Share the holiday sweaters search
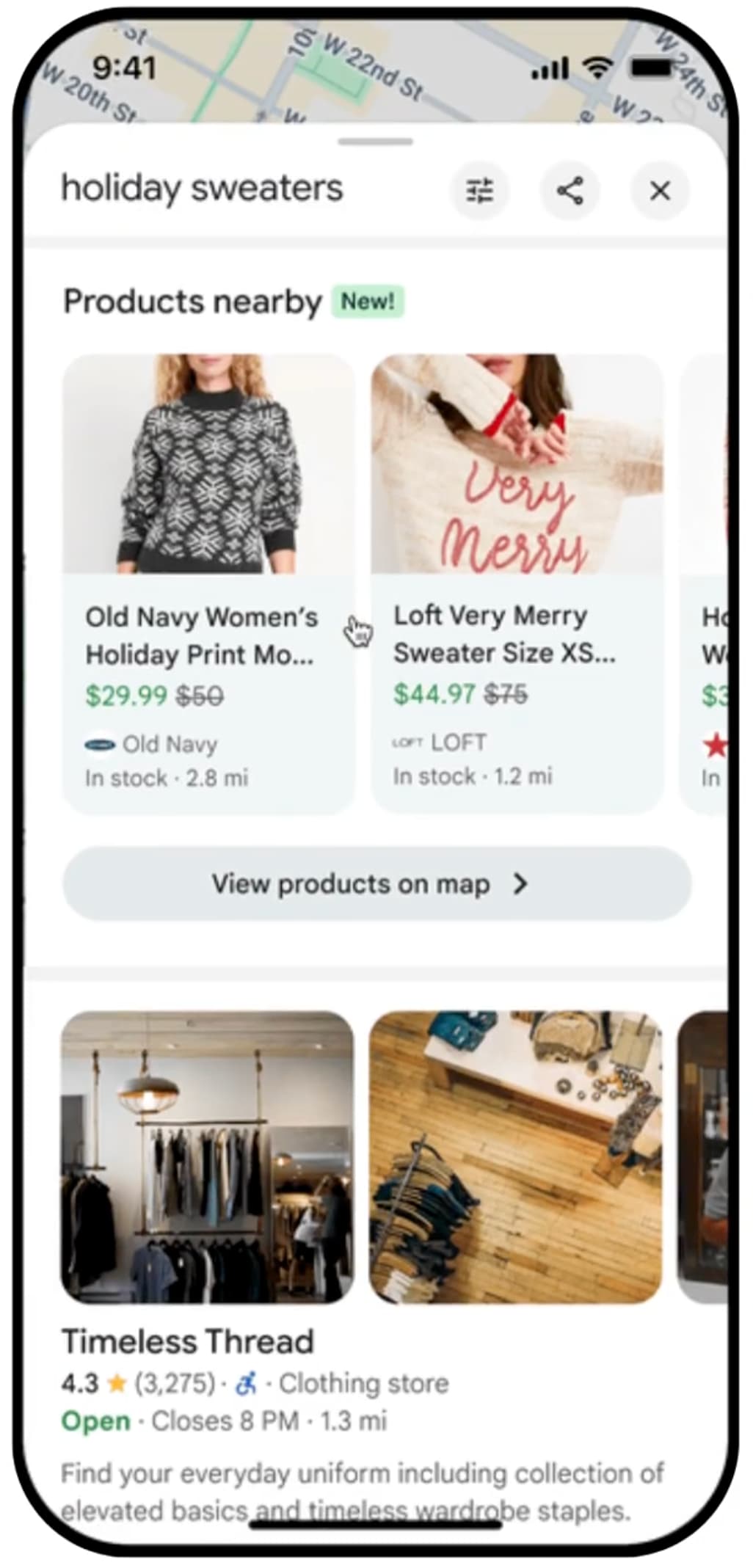This screenshot has height=1568, width=753. click(570, 191)
